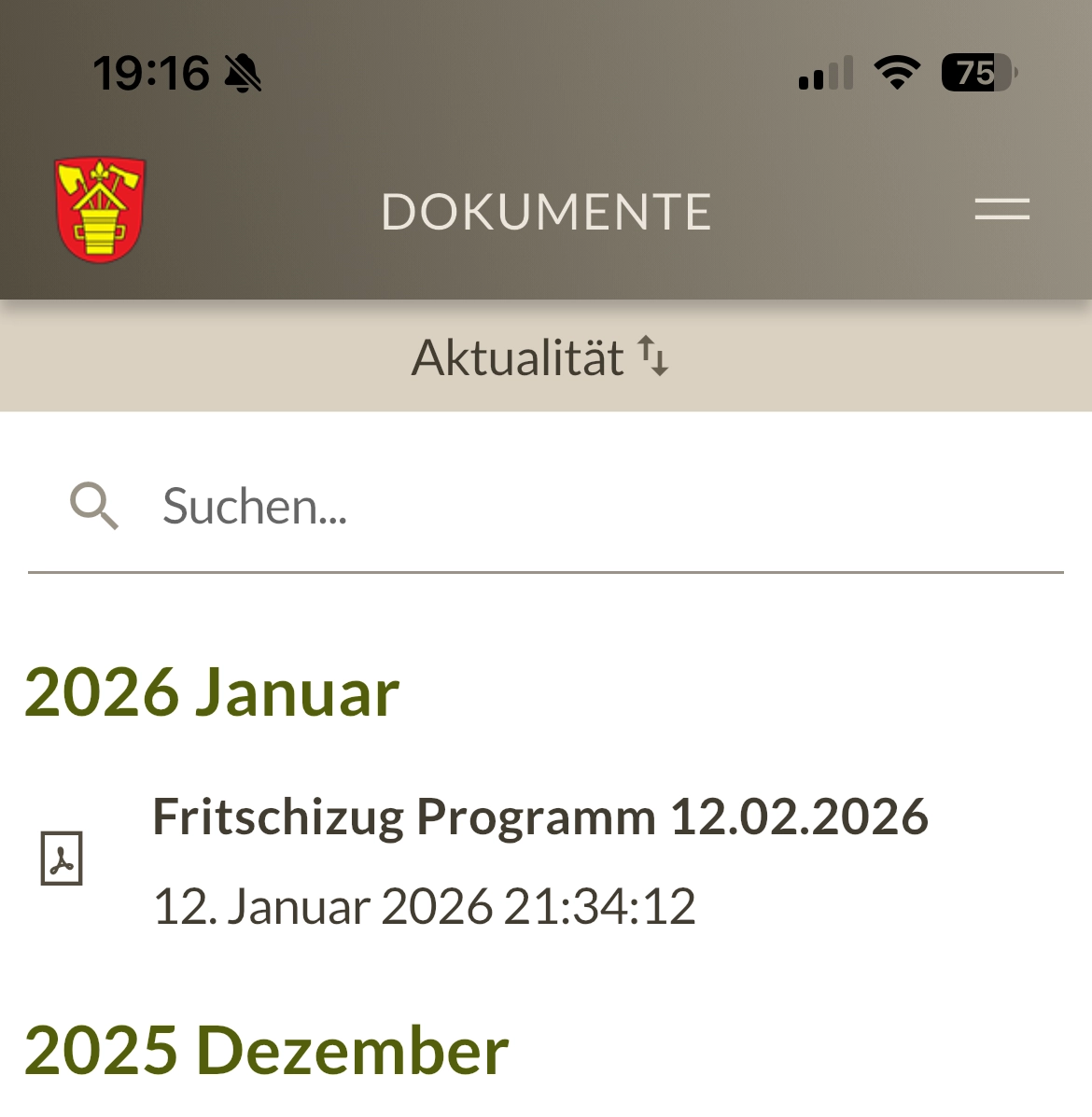Viewport: 1092px width, 1117px height.
Task: Open the PDF icon next to Fritschizug Programm
Action: pos(63,860)
